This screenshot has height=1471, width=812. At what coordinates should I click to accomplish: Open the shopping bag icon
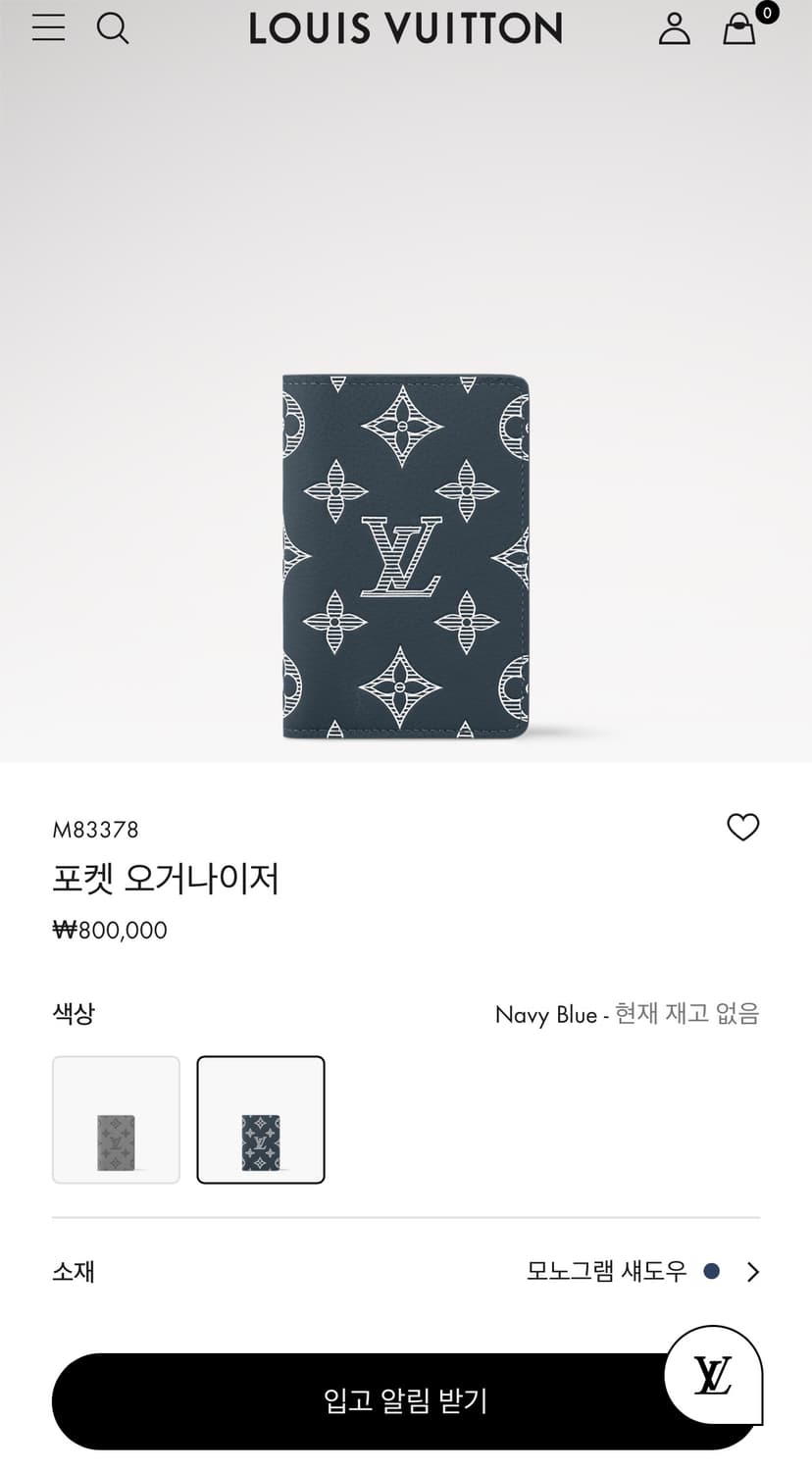point(739,31)
